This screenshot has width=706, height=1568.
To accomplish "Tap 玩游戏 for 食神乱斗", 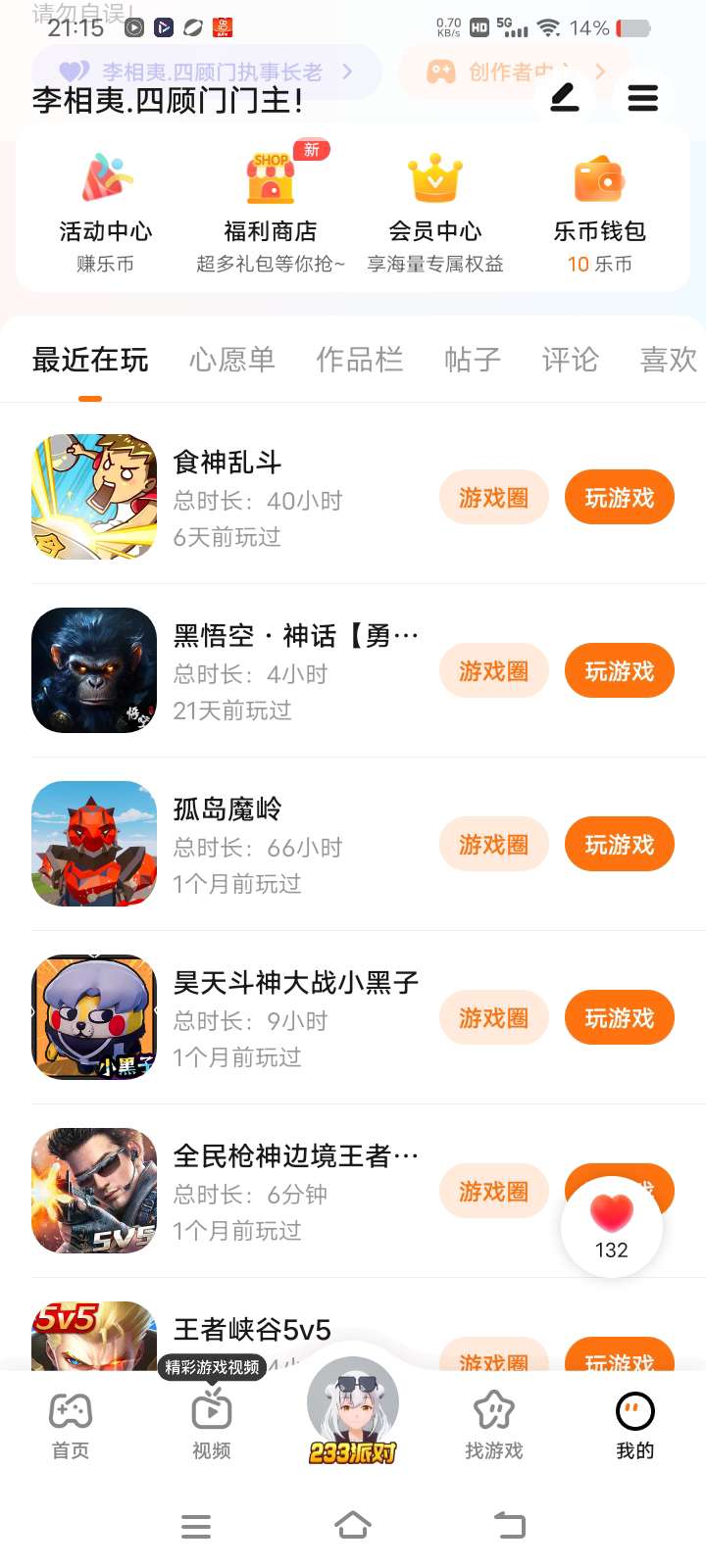I will click(x=619, y=498).
